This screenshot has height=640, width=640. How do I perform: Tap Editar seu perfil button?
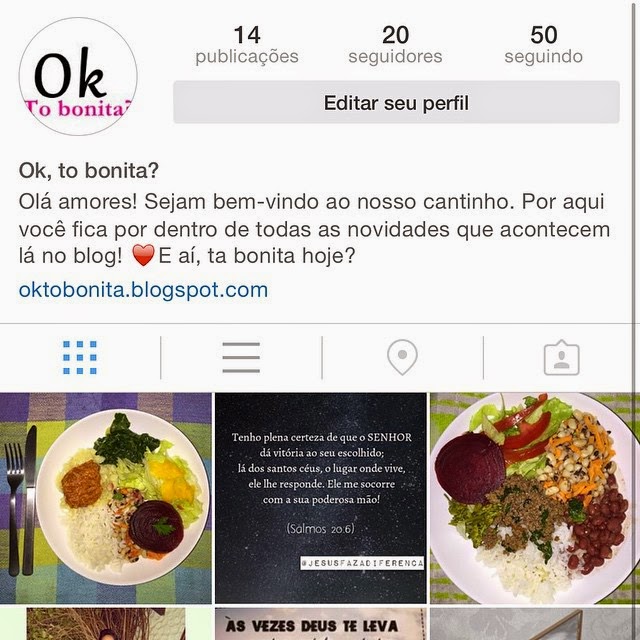pyautogui.click(x=396, y=103)
